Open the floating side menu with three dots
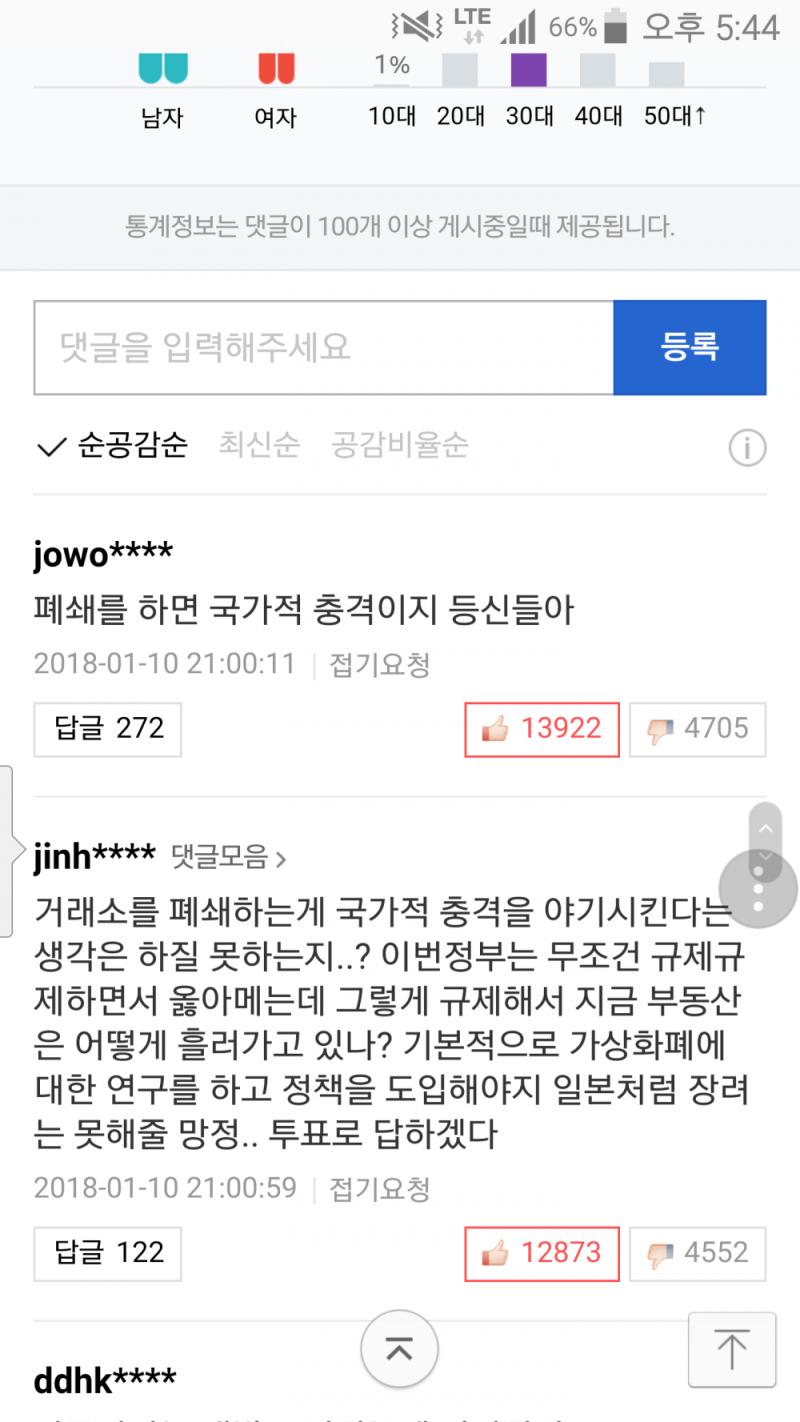The width and height of the screenshot is (800, 1422). coord(757,888)
